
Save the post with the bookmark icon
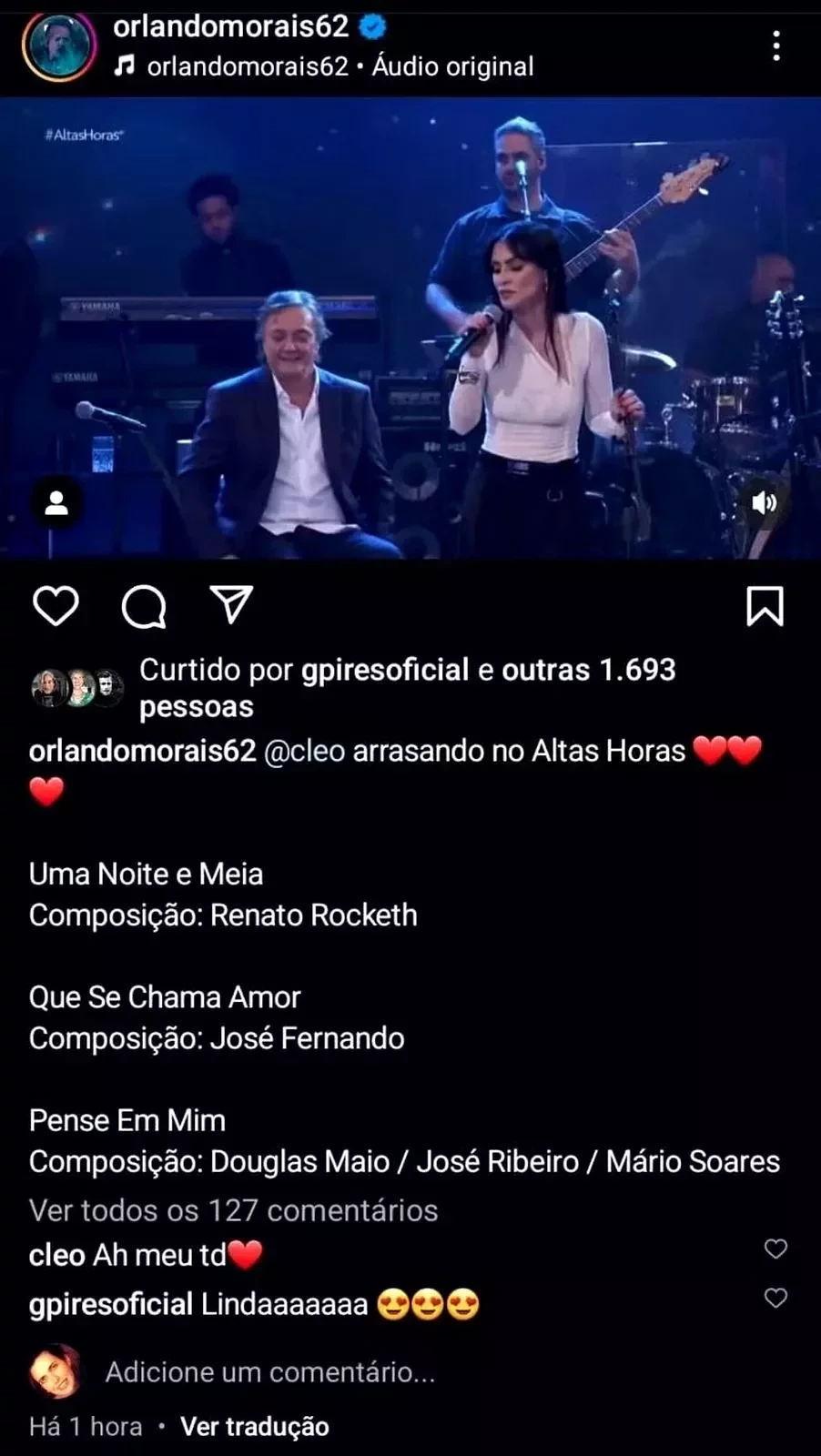tap(765, 606)
